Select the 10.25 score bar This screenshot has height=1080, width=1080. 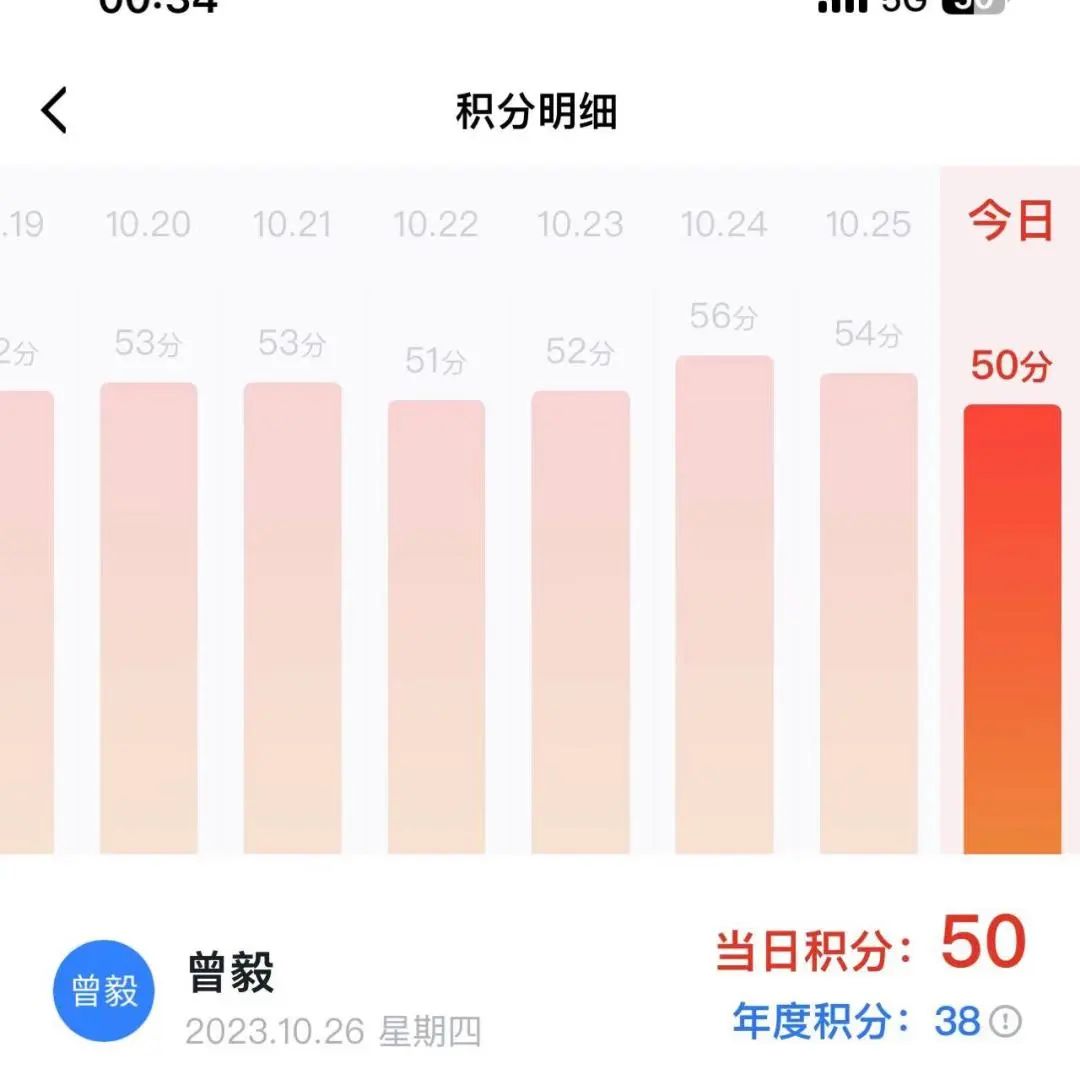click(868, 613)
